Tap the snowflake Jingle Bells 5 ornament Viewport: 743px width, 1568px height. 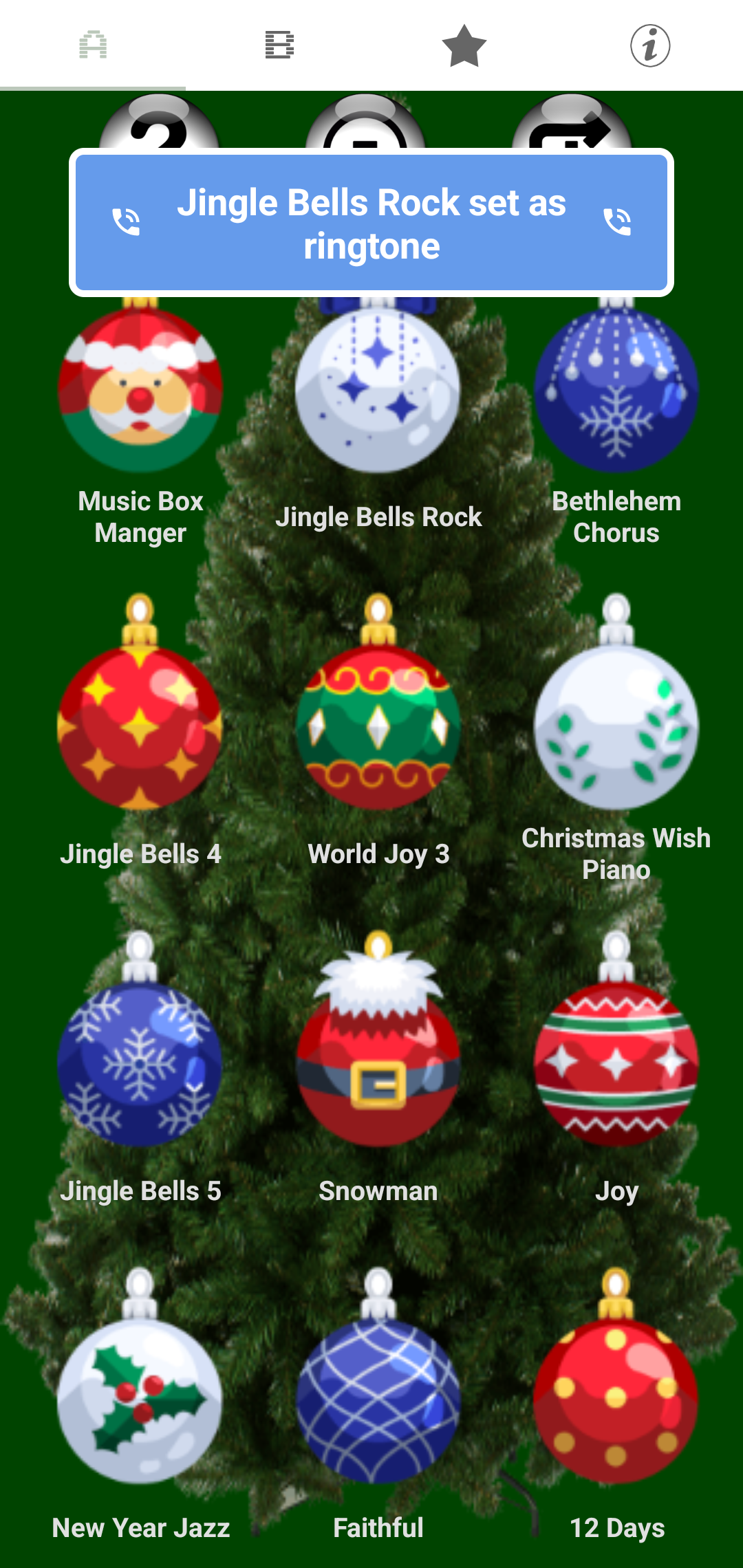click(141, 1066)
